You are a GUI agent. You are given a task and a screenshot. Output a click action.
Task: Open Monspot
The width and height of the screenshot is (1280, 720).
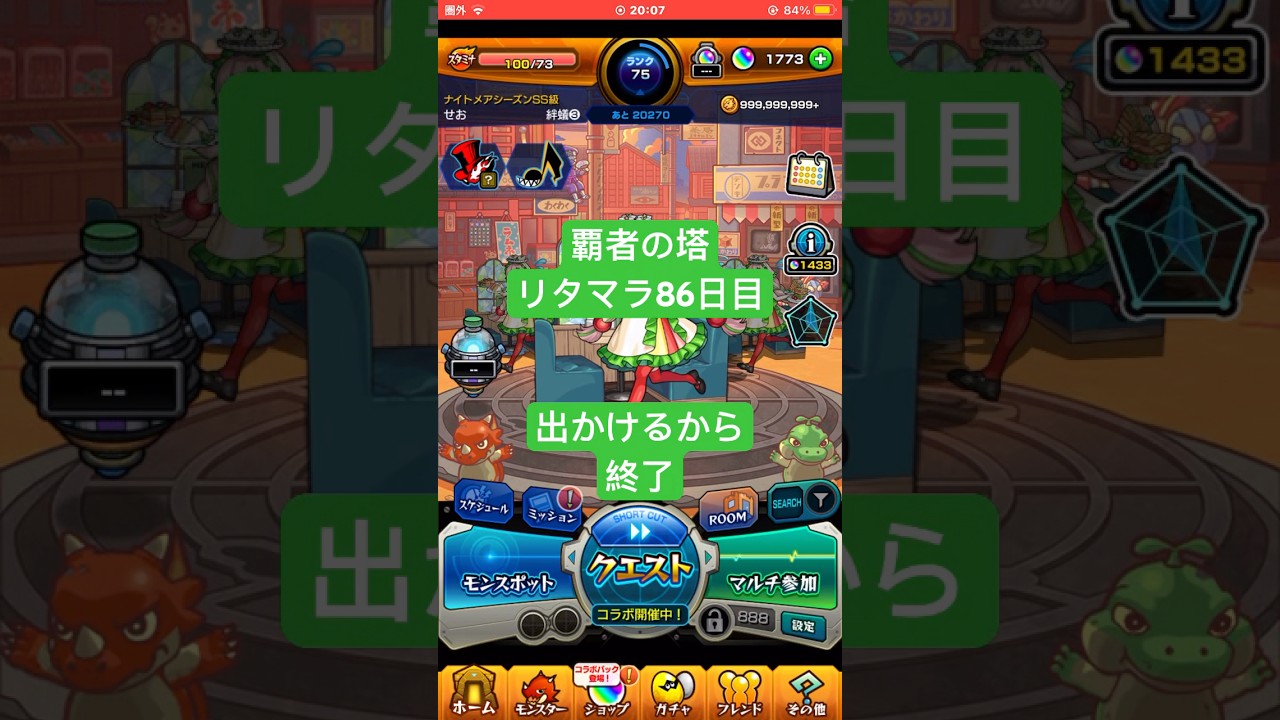(507, 581)
